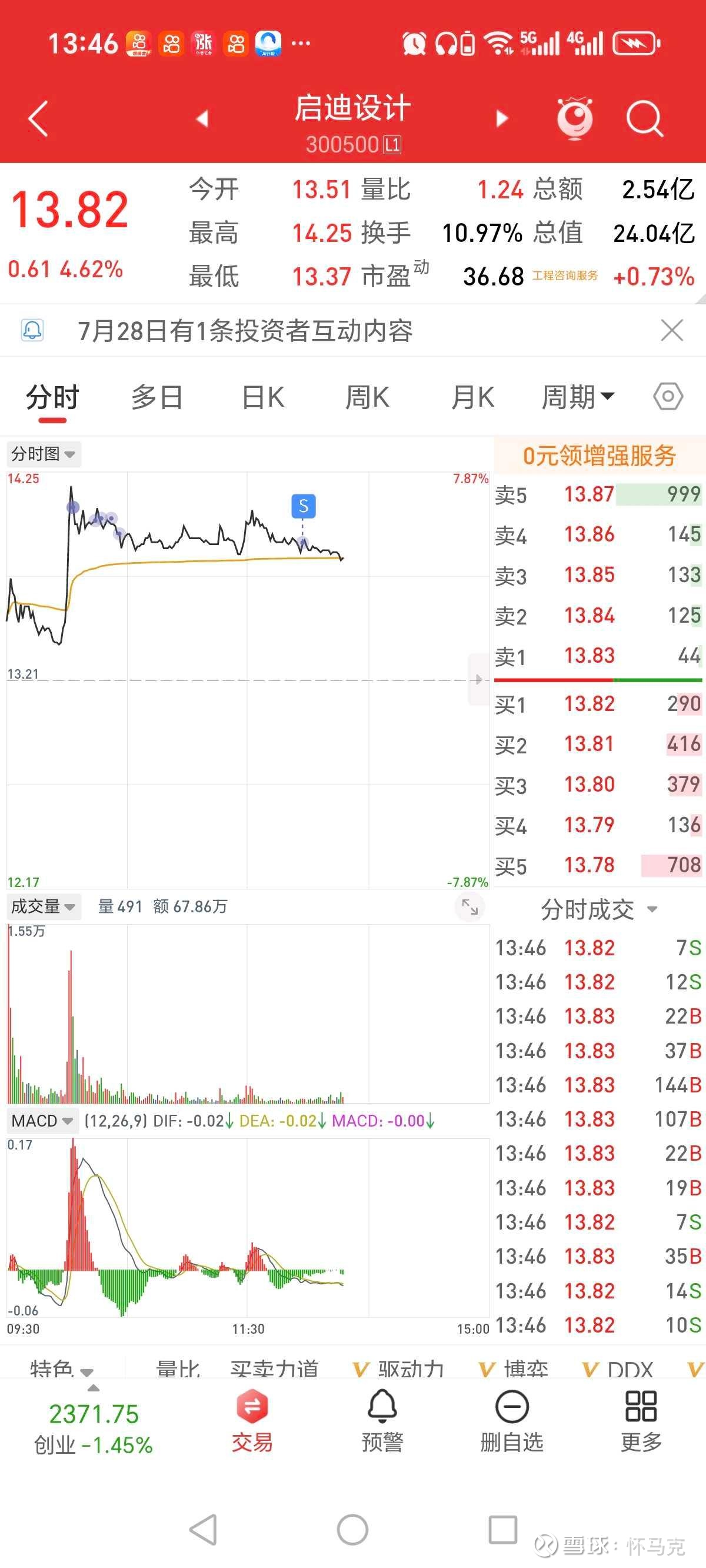Open chart settings hexagon icon
The height and width of the screenshot is (1568, 706).
click(x=668, y=397)
